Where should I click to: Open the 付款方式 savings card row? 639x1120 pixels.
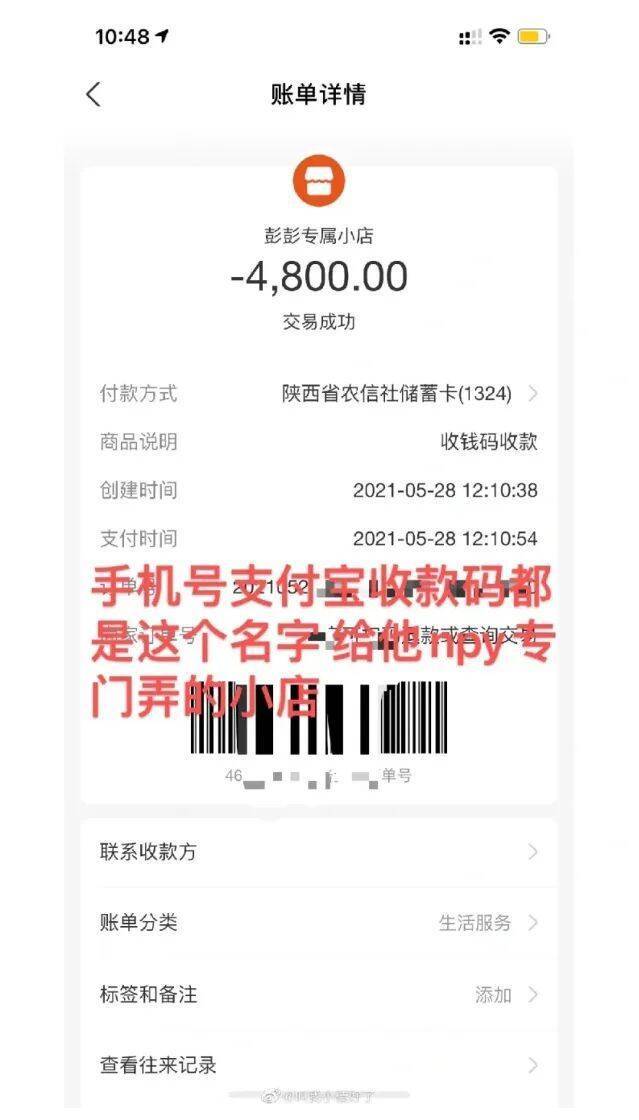tap(318, 394)
